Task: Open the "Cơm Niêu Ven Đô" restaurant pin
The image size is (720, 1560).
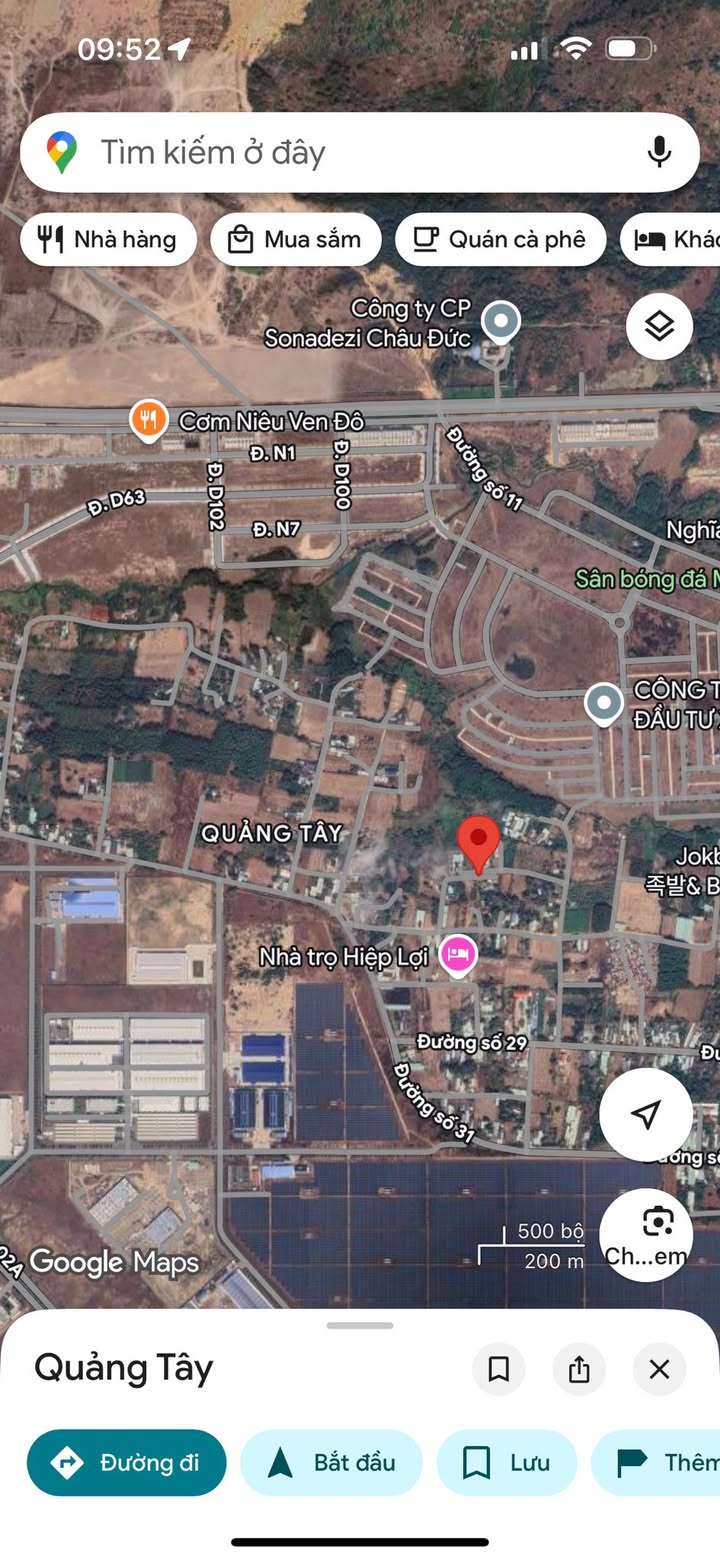Action: click(148, 421)
